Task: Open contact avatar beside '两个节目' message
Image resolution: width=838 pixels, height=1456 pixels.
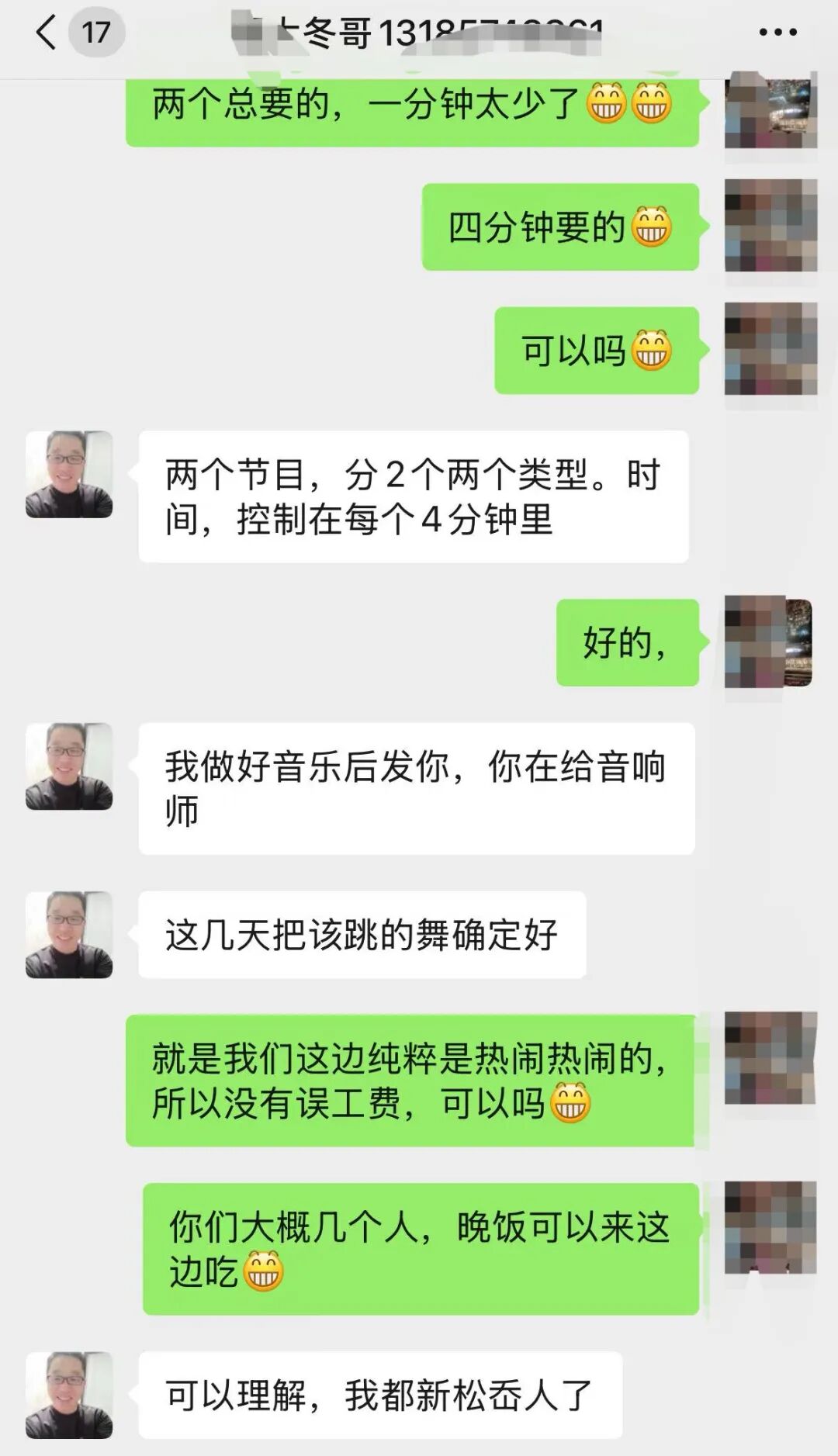Action: point(69,474)
